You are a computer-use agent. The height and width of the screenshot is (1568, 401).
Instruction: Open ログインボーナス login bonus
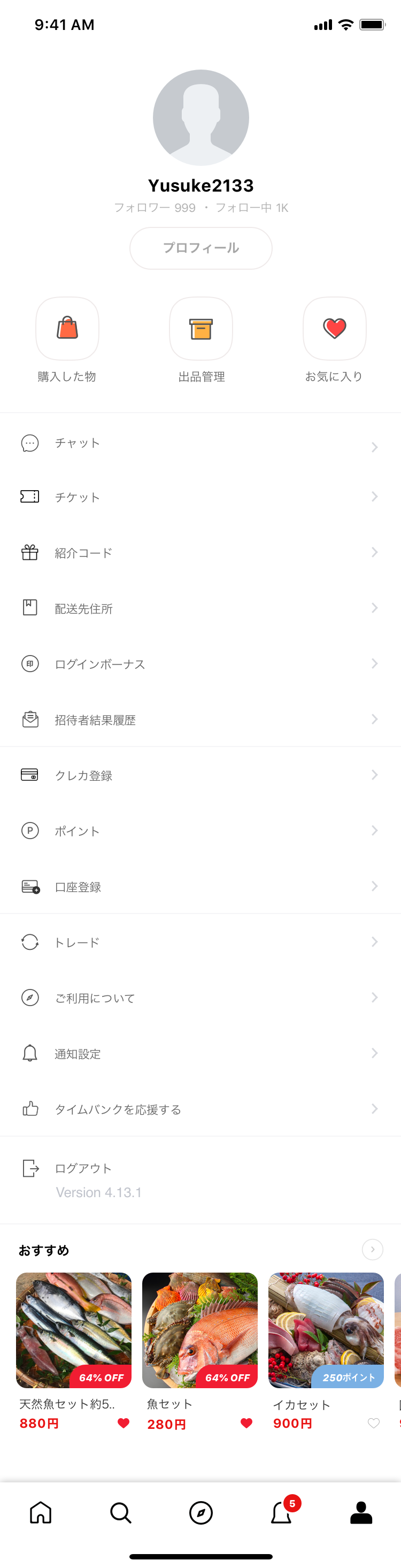(x=200, y=664)
